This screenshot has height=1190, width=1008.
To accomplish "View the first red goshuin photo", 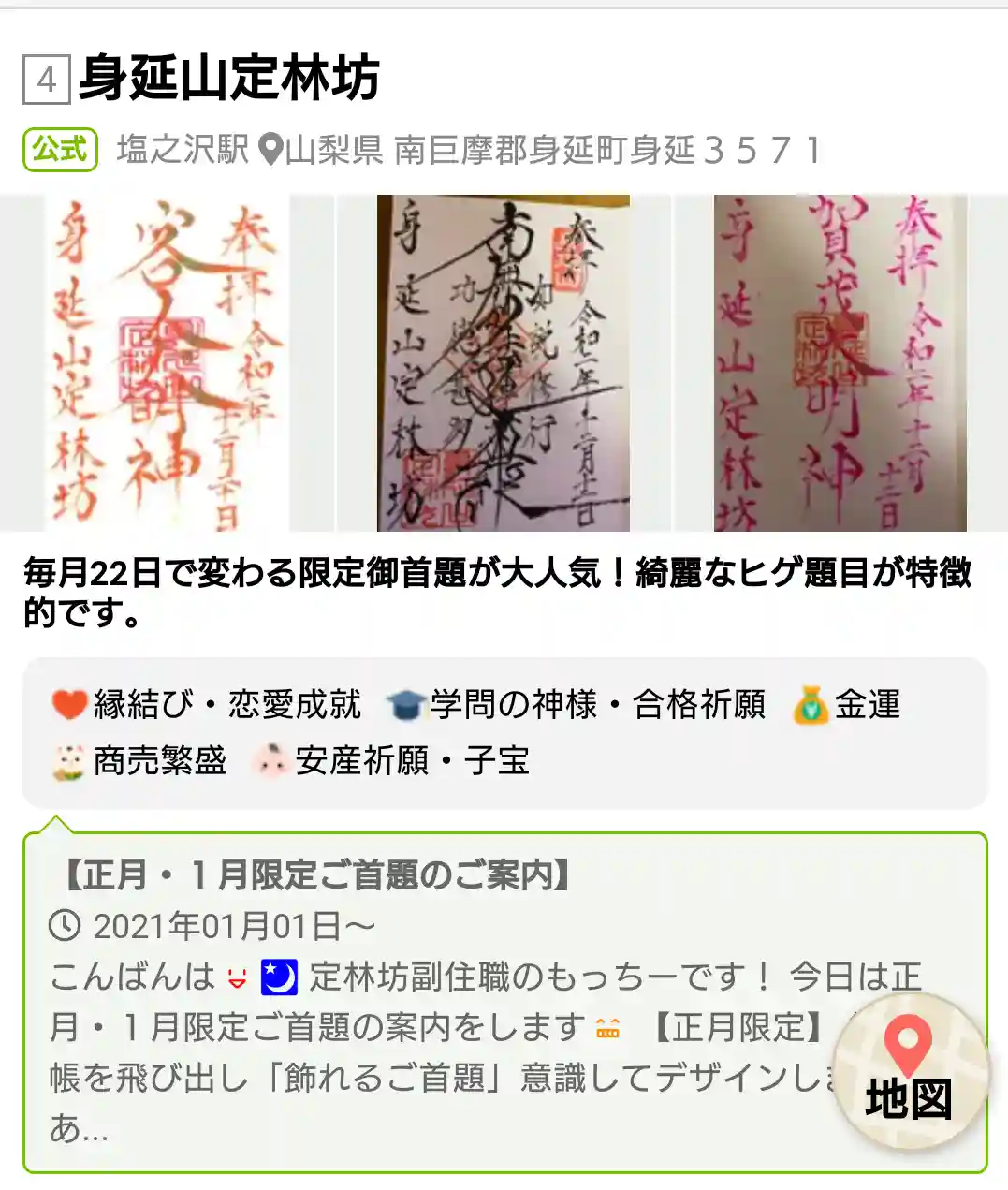I will click(167, 363).
